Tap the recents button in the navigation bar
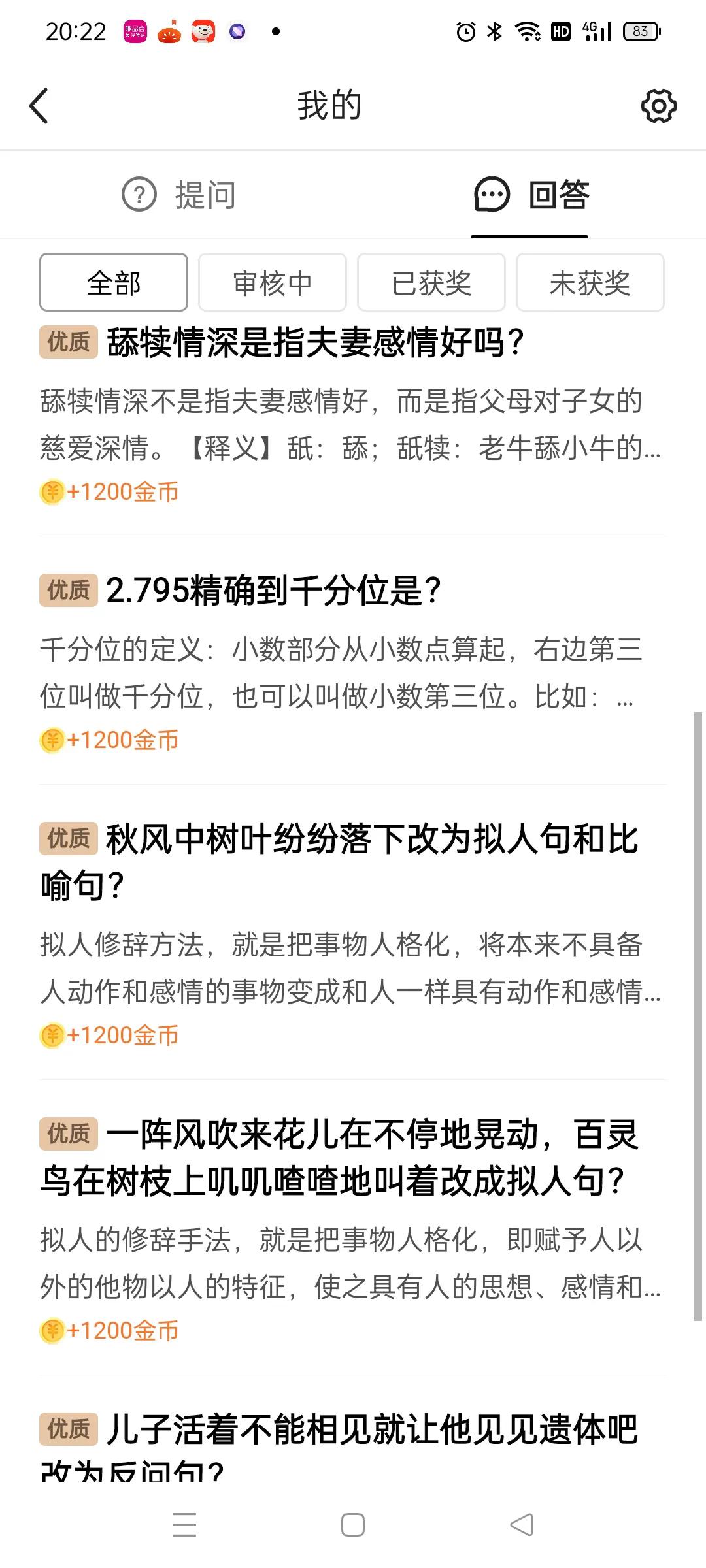Screen dimensions: 706x1568 [185, 1526]
